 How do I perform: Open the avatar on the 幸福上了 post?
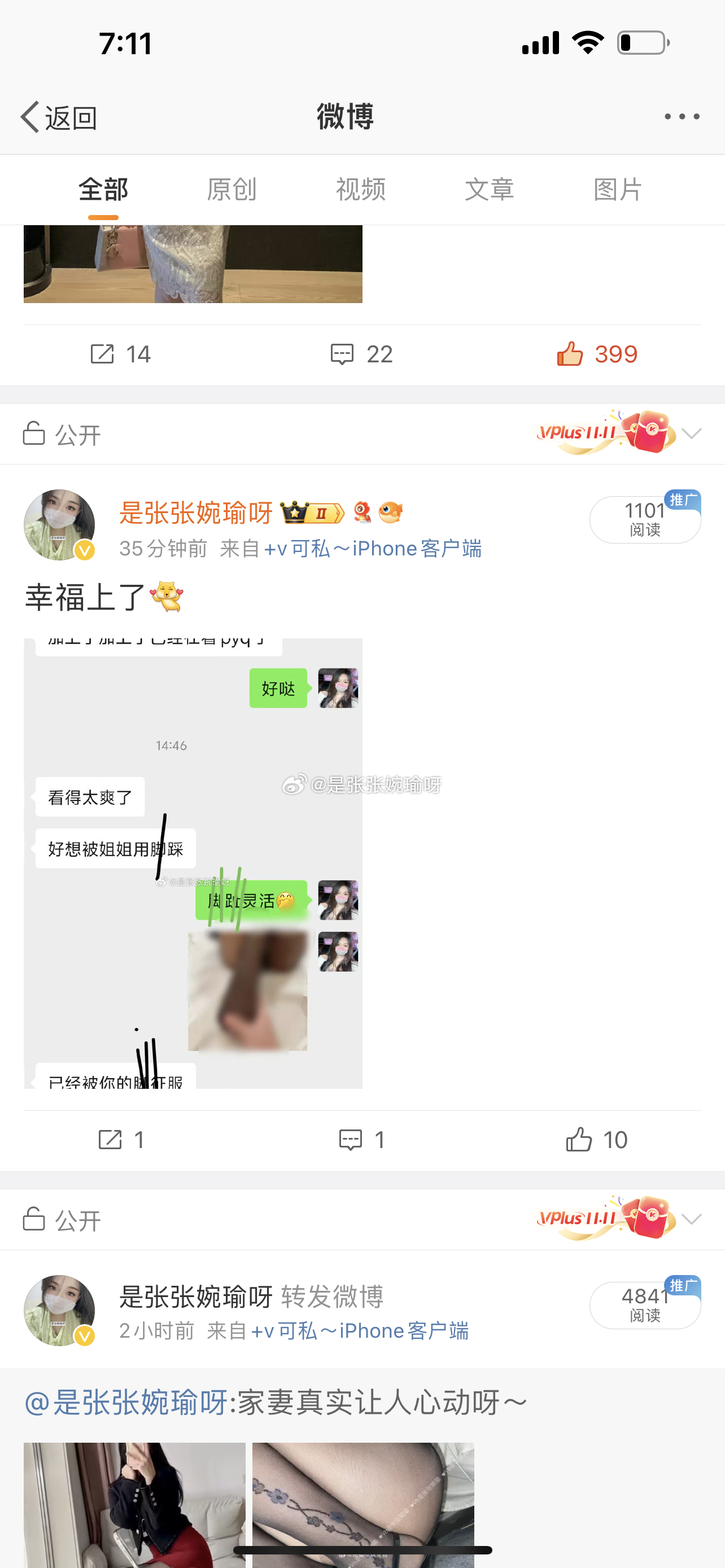click(x=59, y=525)
